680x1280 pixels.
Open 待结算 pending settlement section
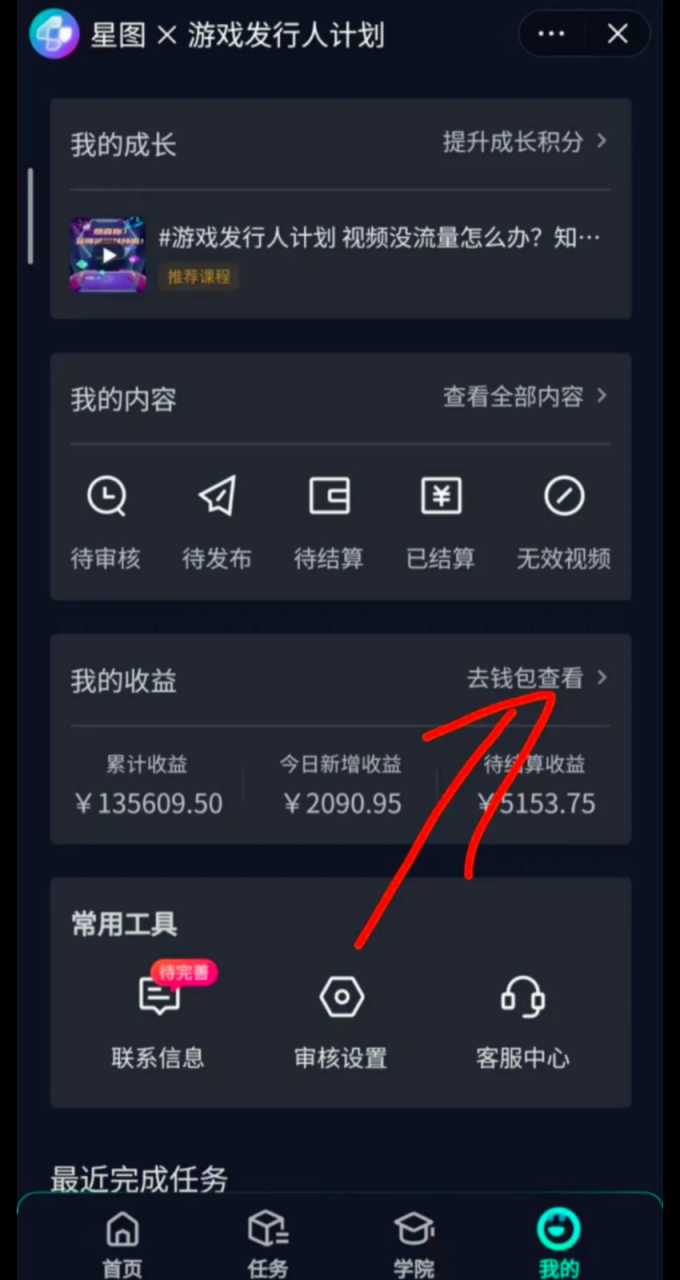tap(329, 522)
